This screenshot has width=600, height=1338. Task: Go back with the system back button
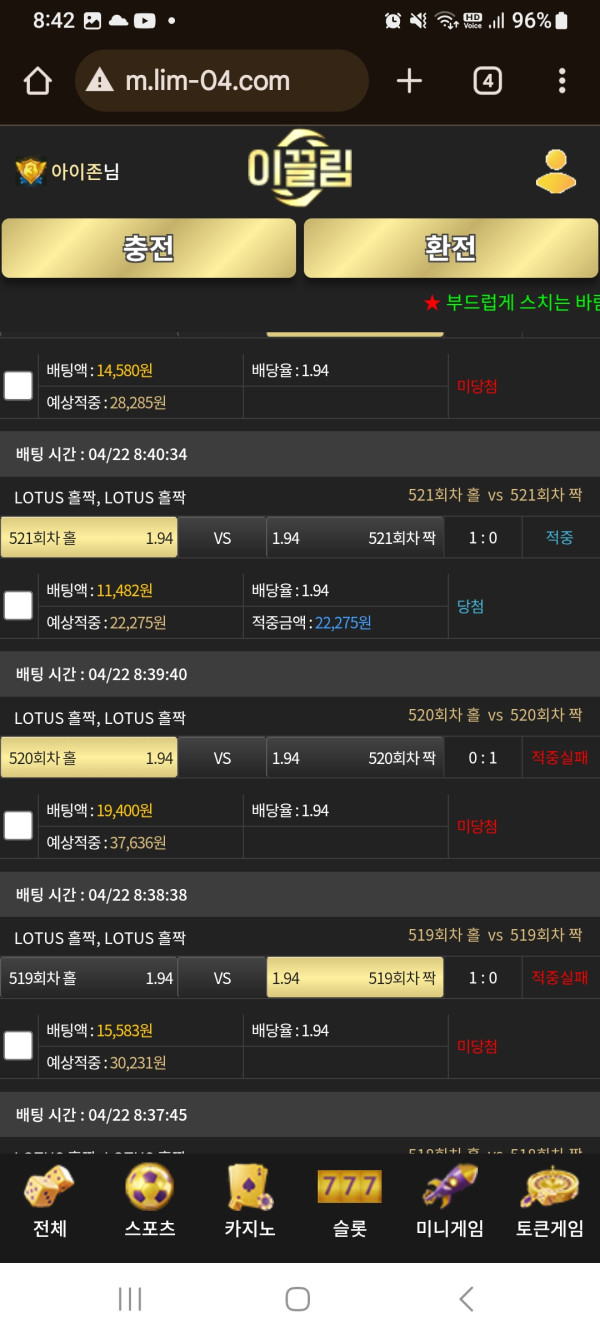466,1299
